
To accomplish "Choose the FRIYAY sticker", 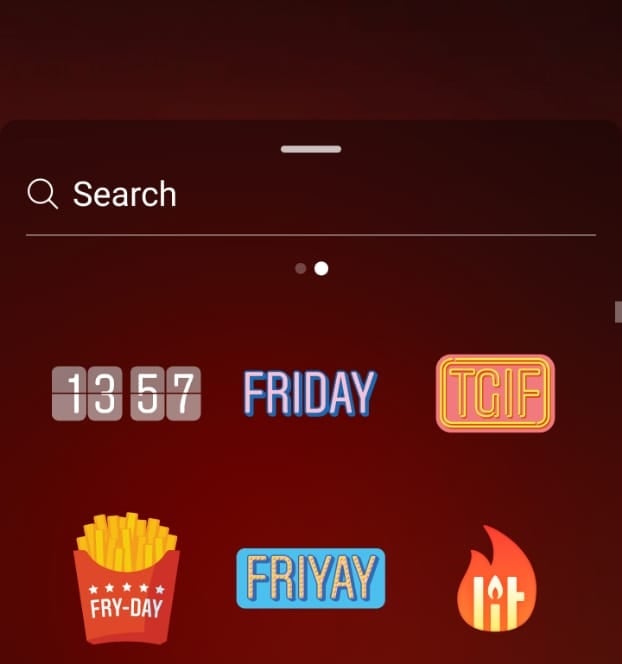I will (x=310, y=578).
